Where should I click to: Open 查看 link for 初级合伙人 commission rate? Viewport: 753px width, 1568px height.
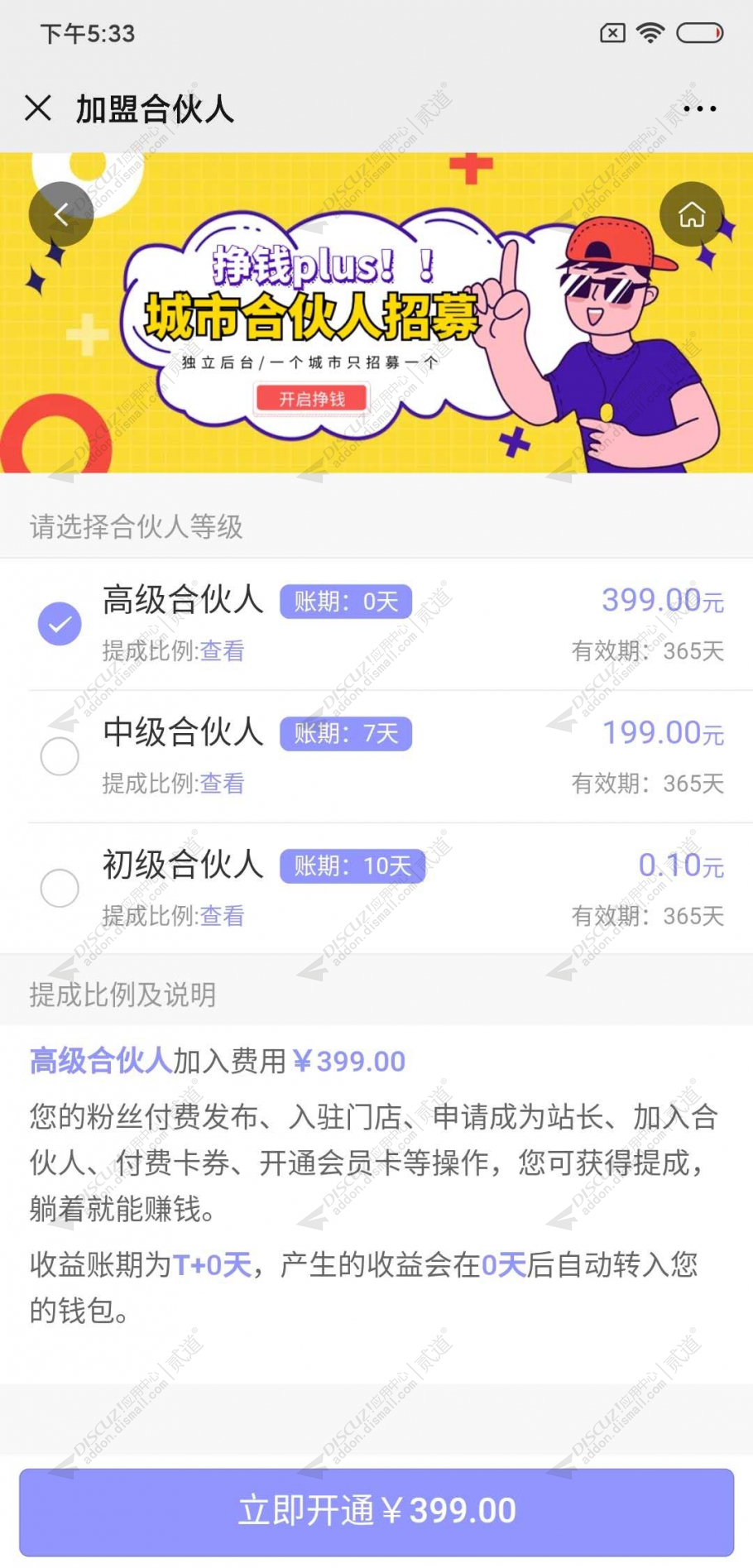coord(222,916)
